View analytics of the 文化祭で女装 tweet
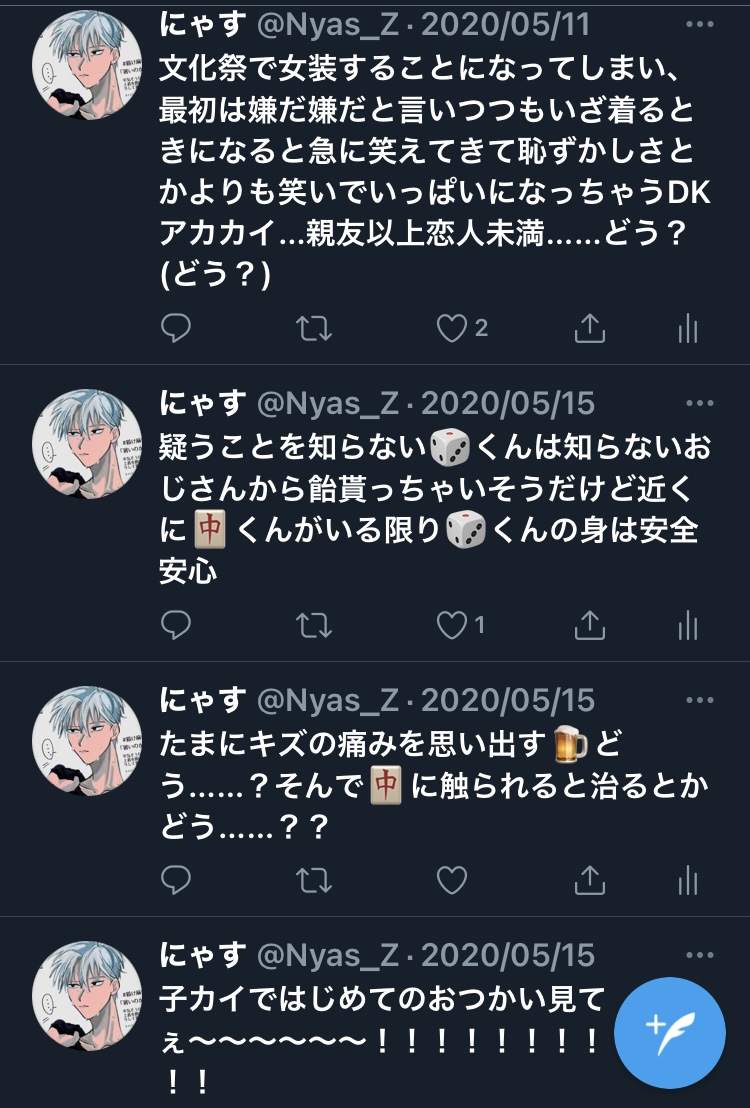The height and width of the screenshot is (1108, 750). click(x=687, y=328)
